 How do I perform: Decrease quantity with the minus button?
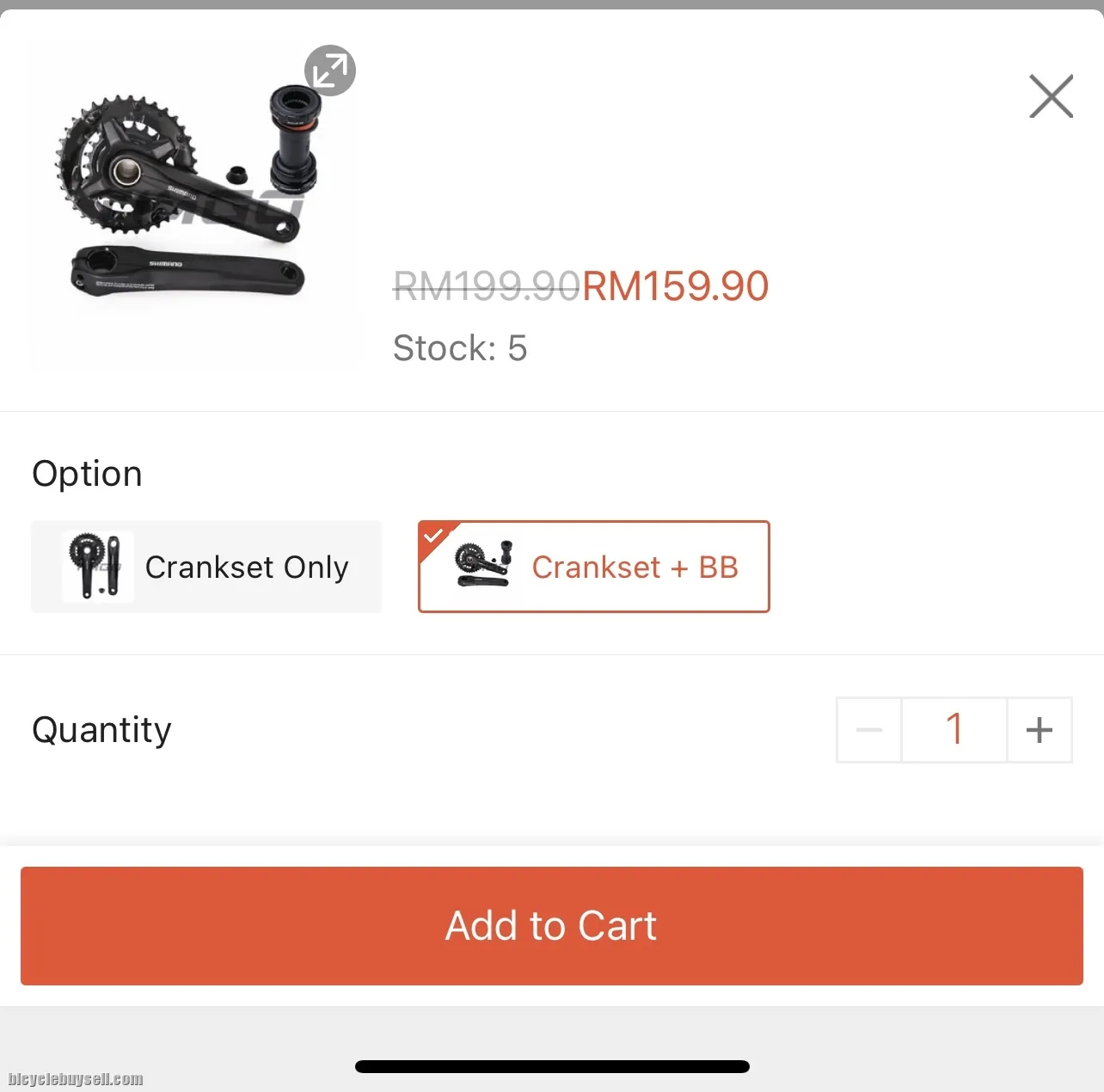(x=869, y=730)
